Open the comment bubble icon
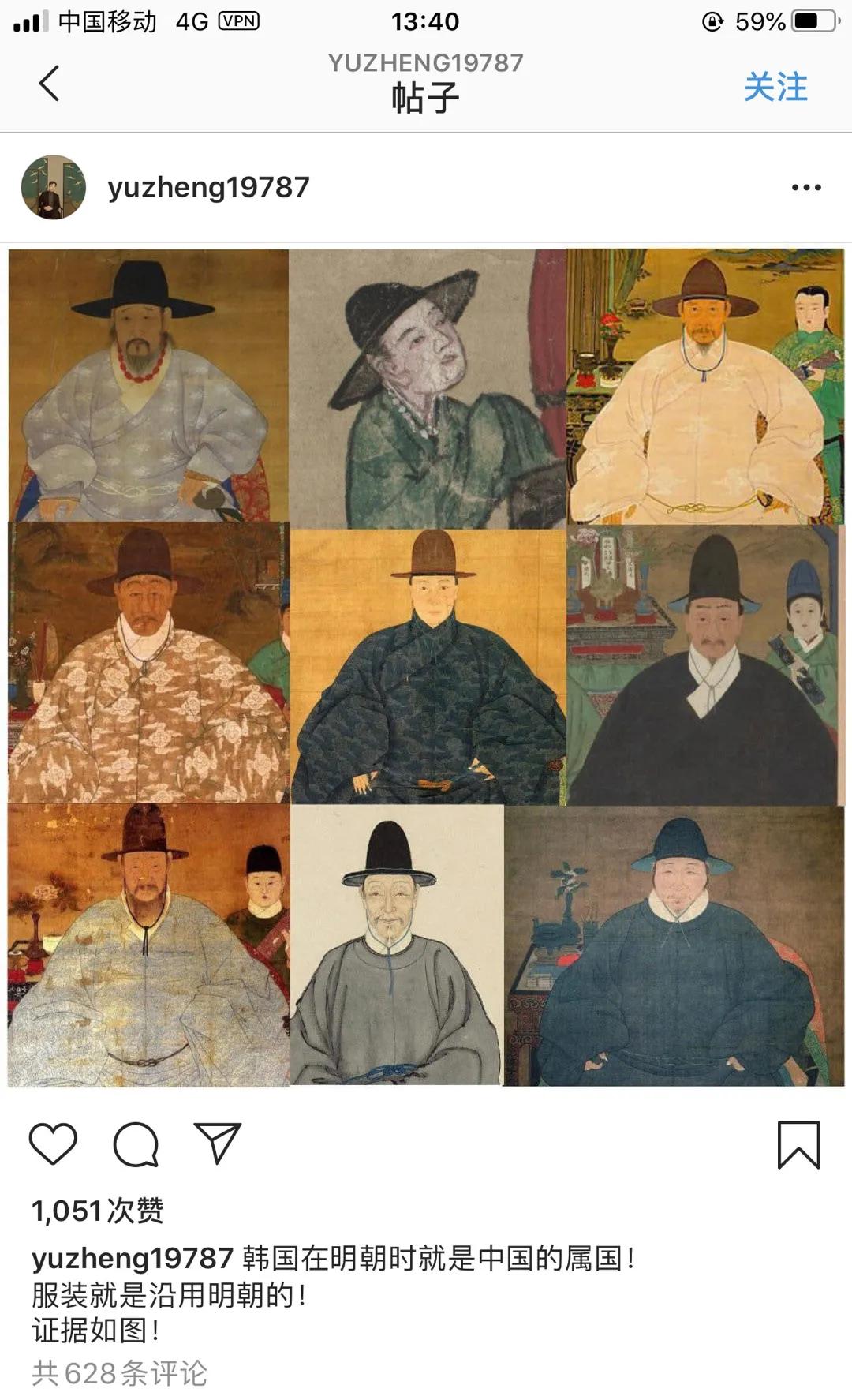 pyautogui.click(x=136, y=1144)
